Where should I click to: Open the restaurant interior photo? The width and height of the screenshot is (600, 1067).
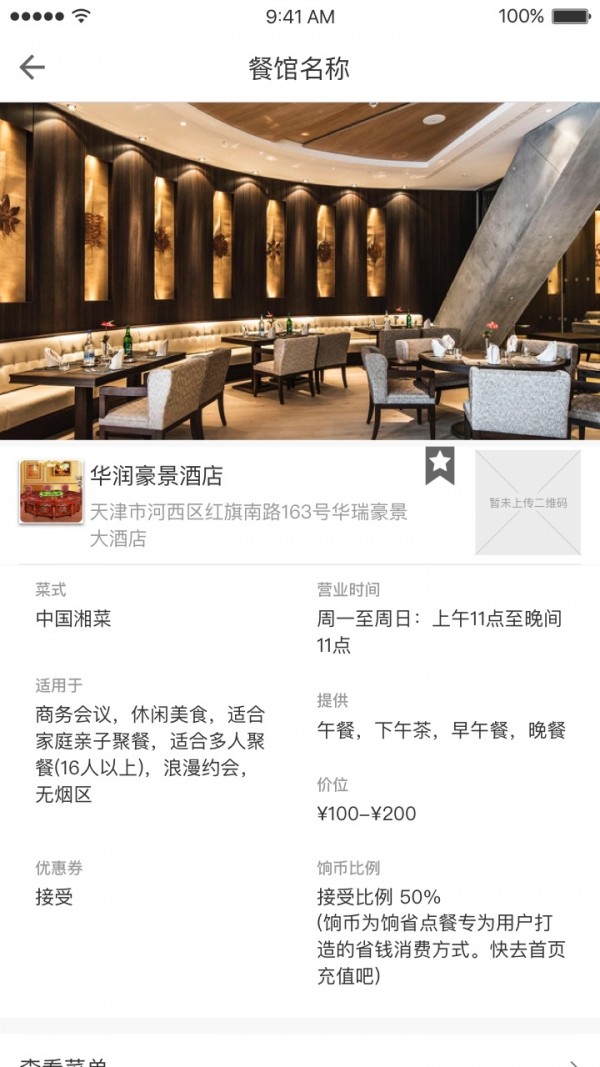[x=300, y=270]
